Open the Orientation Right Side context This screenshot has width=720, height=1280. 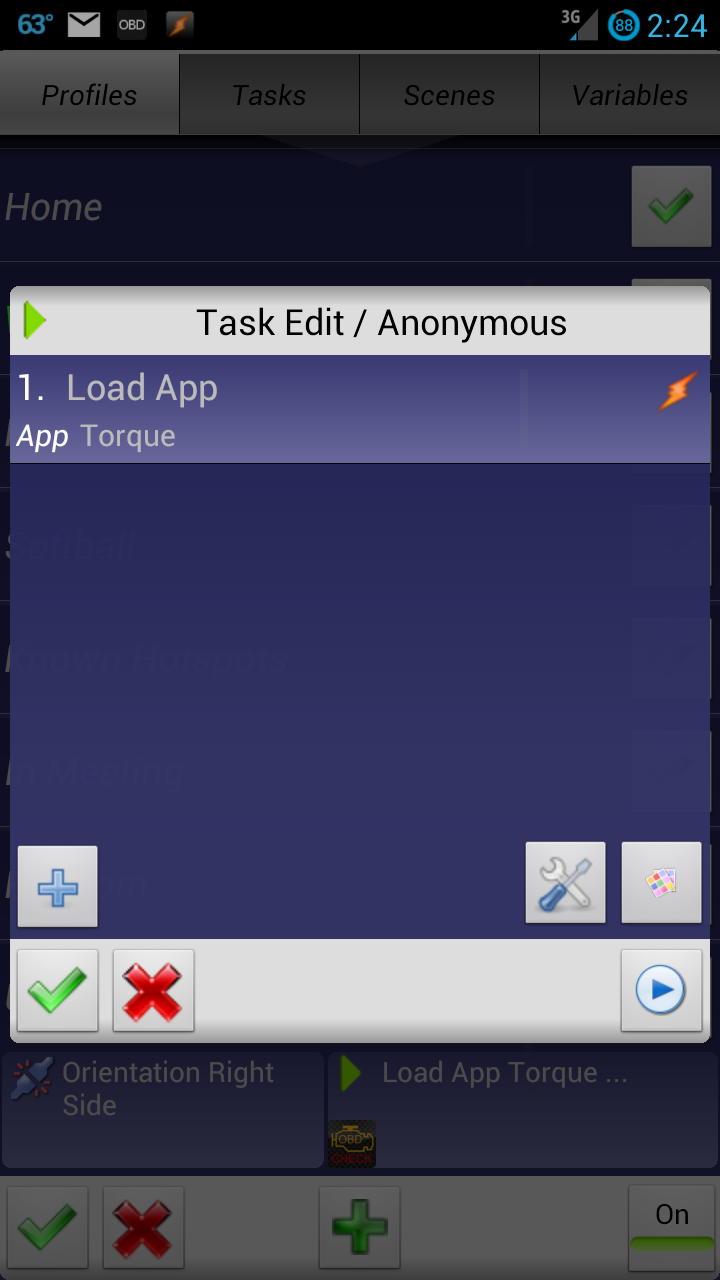click(x=163, y=1109)
